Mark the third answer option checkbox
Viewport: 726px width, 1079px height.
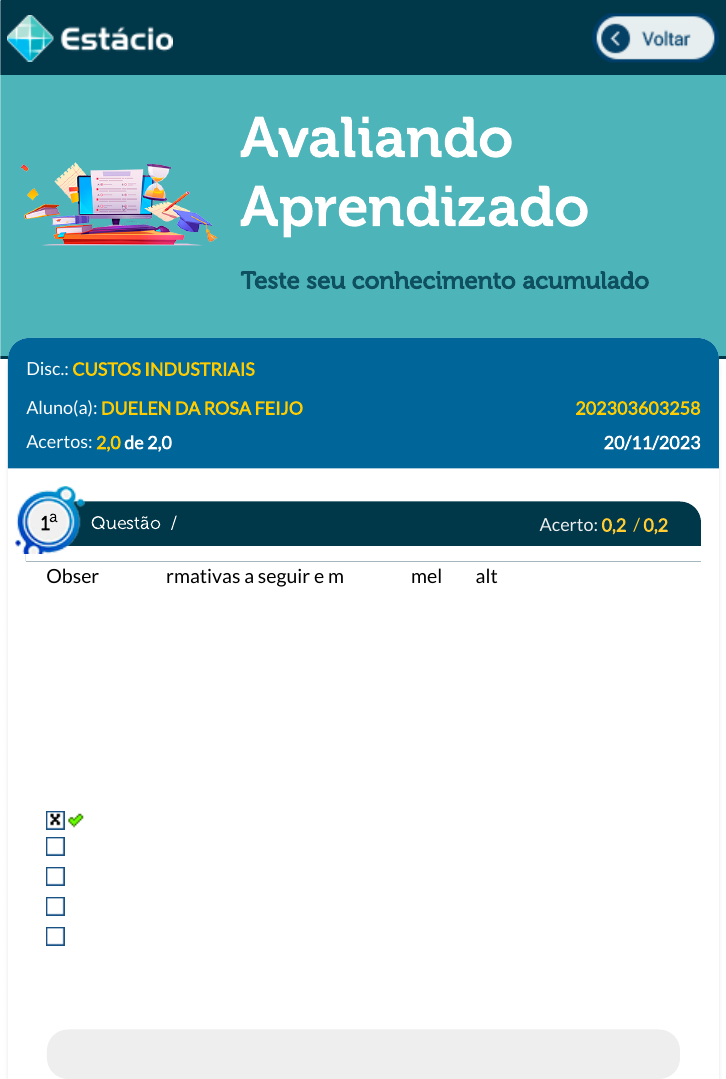tap(56, 877)
